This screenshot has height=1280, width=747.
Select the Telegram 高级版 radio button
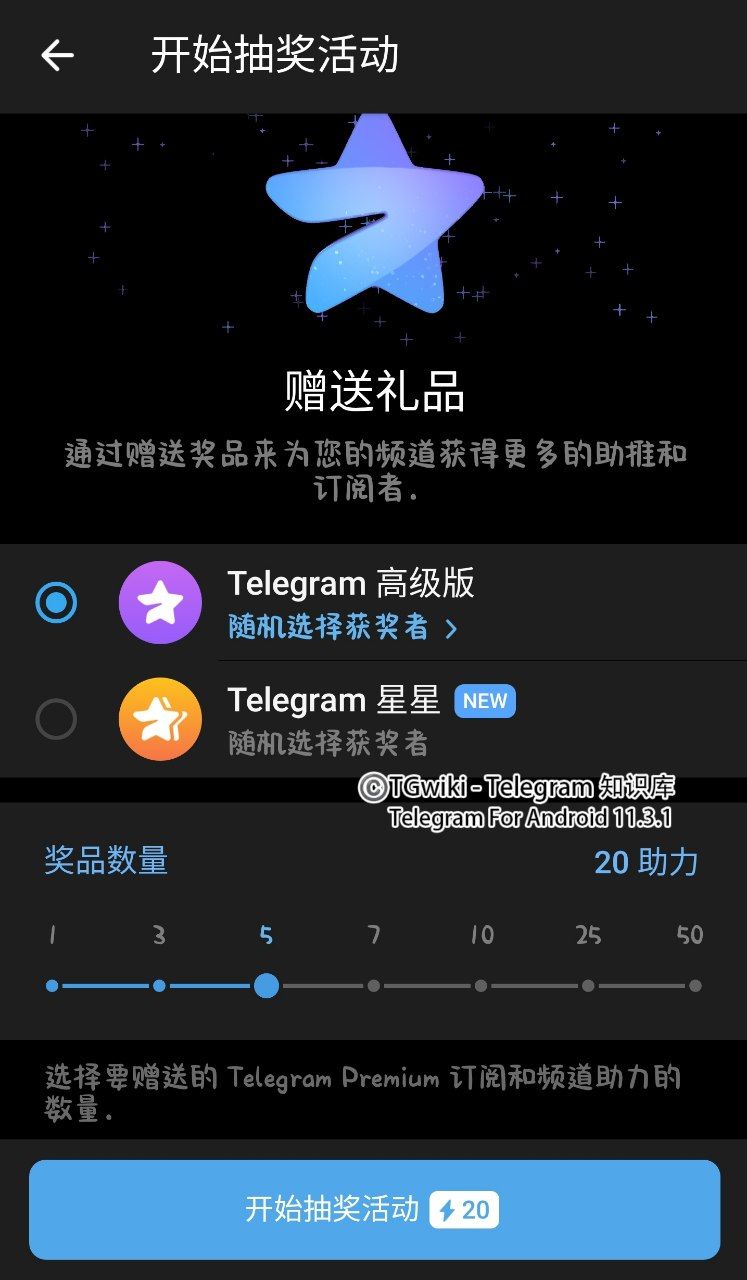(x=57, y=602)
